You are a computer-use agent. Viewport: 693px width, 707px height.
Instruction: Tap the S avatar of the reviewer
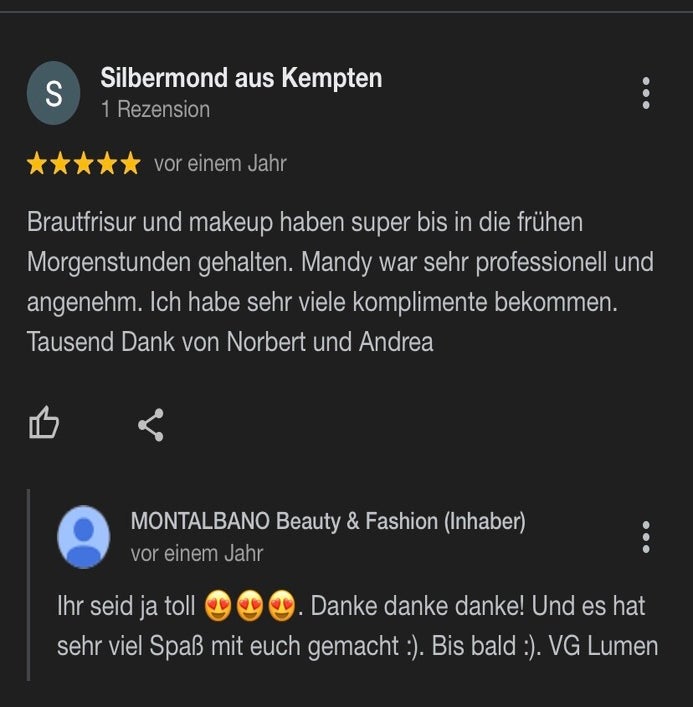pos(53,93)
